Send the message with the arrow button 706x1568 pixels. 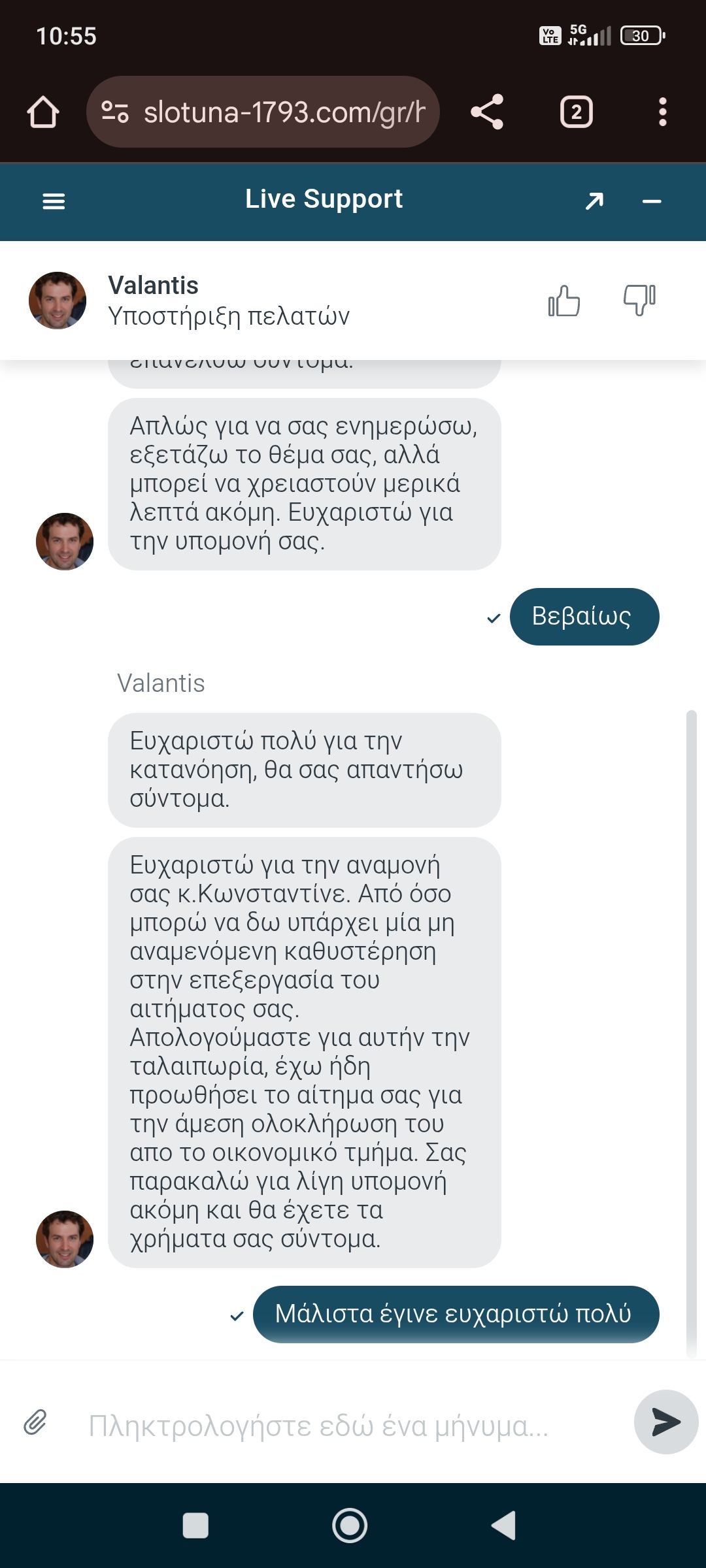[665, 1422]
